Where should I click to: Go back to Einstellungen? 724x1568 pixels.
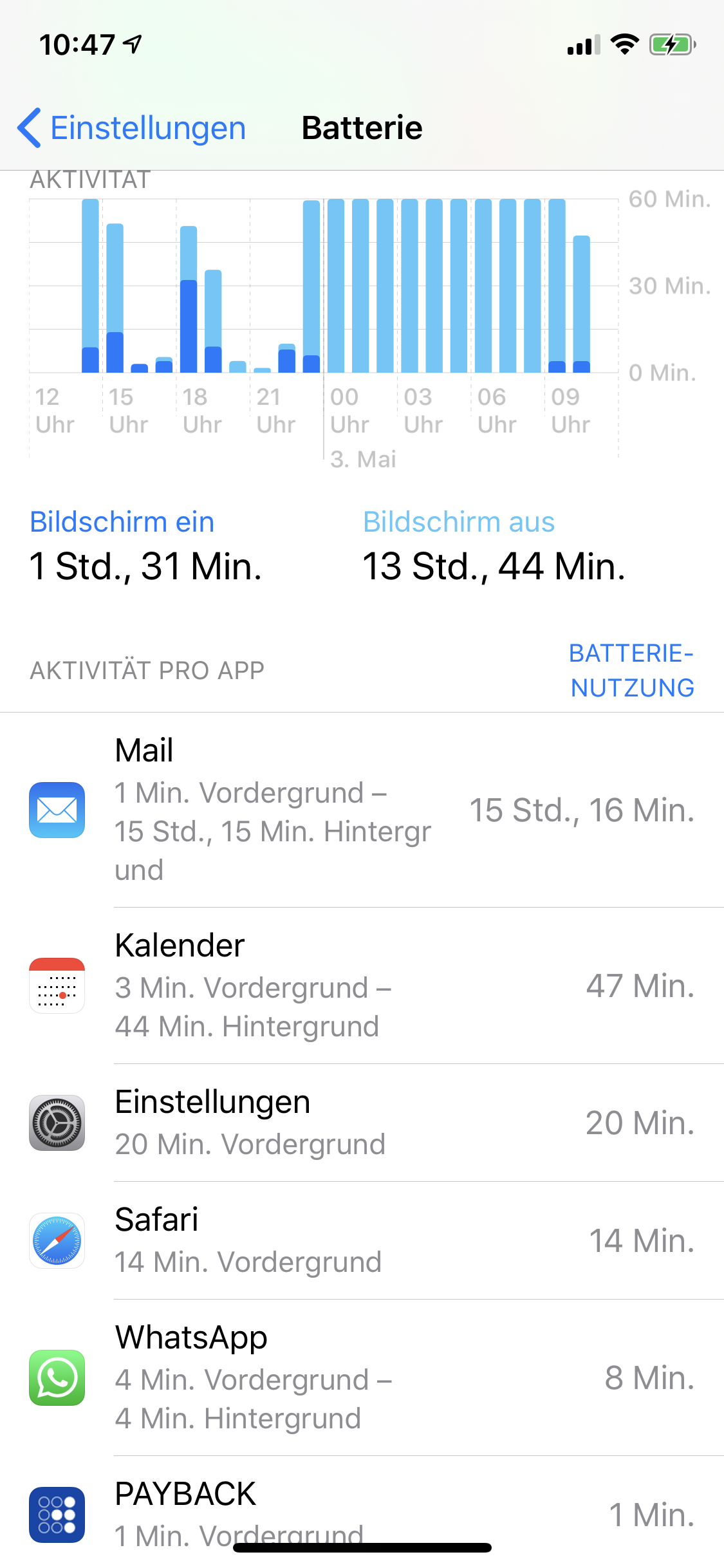click(x=132, y=128)
